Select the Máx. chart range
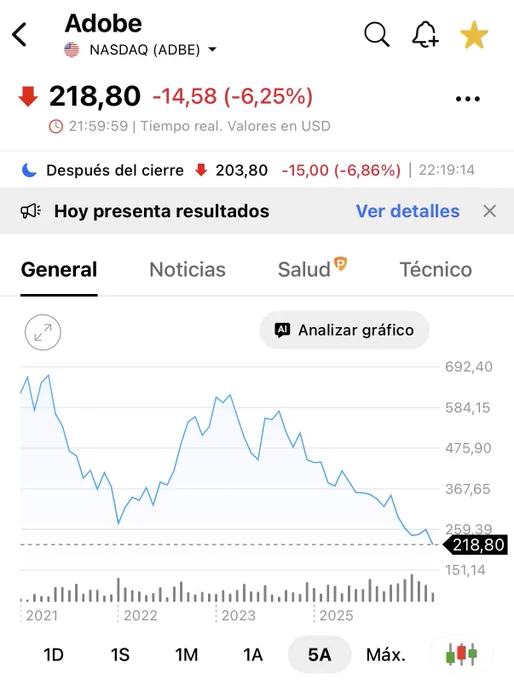Image resolution: width=514 pixels, height=680 pixels. (386, 654)
